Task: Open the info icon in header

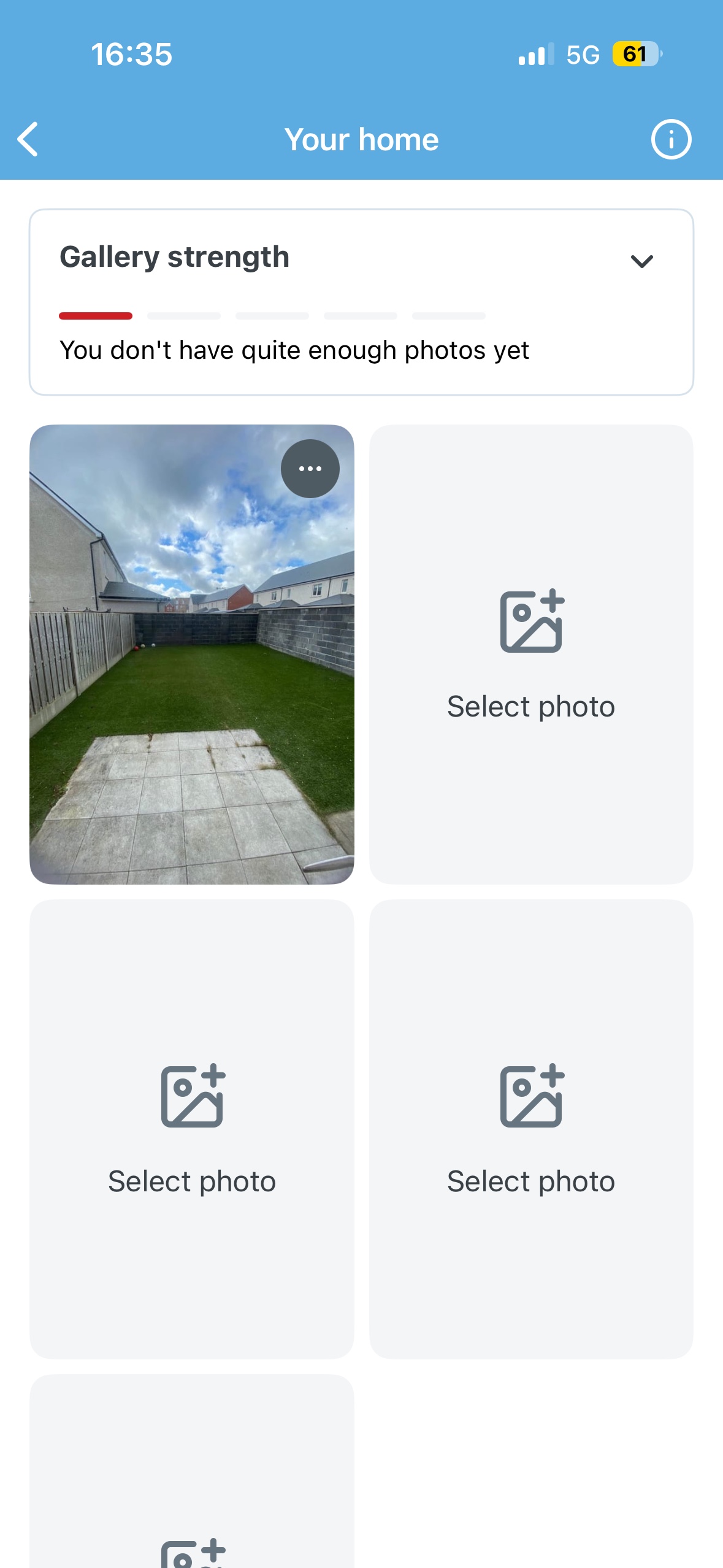Action: [x=671, y=139]
